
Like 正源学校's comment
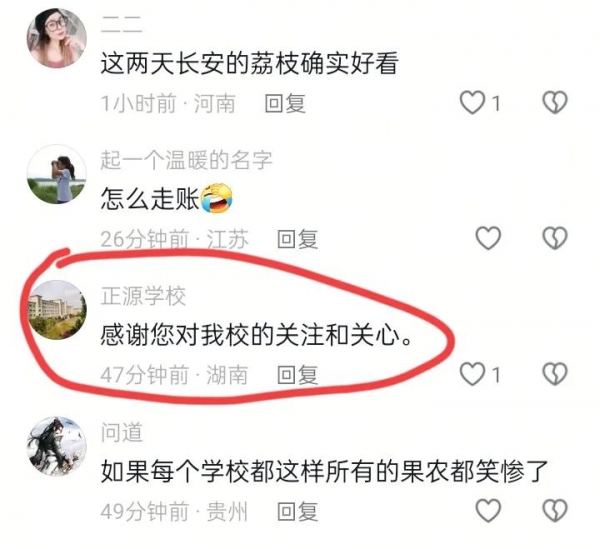pos(471,374)
